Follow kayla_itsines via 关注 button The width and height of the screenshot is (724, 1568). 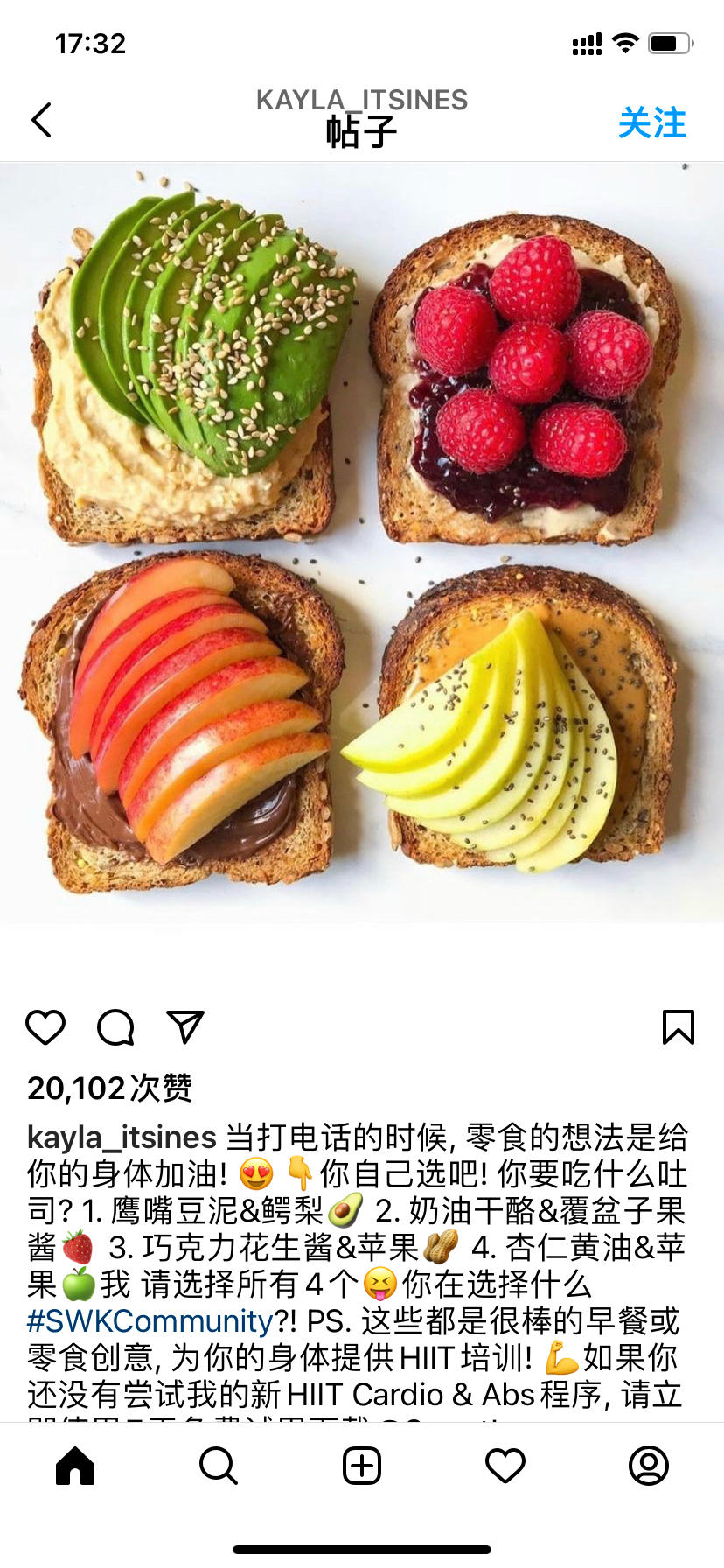651,122
